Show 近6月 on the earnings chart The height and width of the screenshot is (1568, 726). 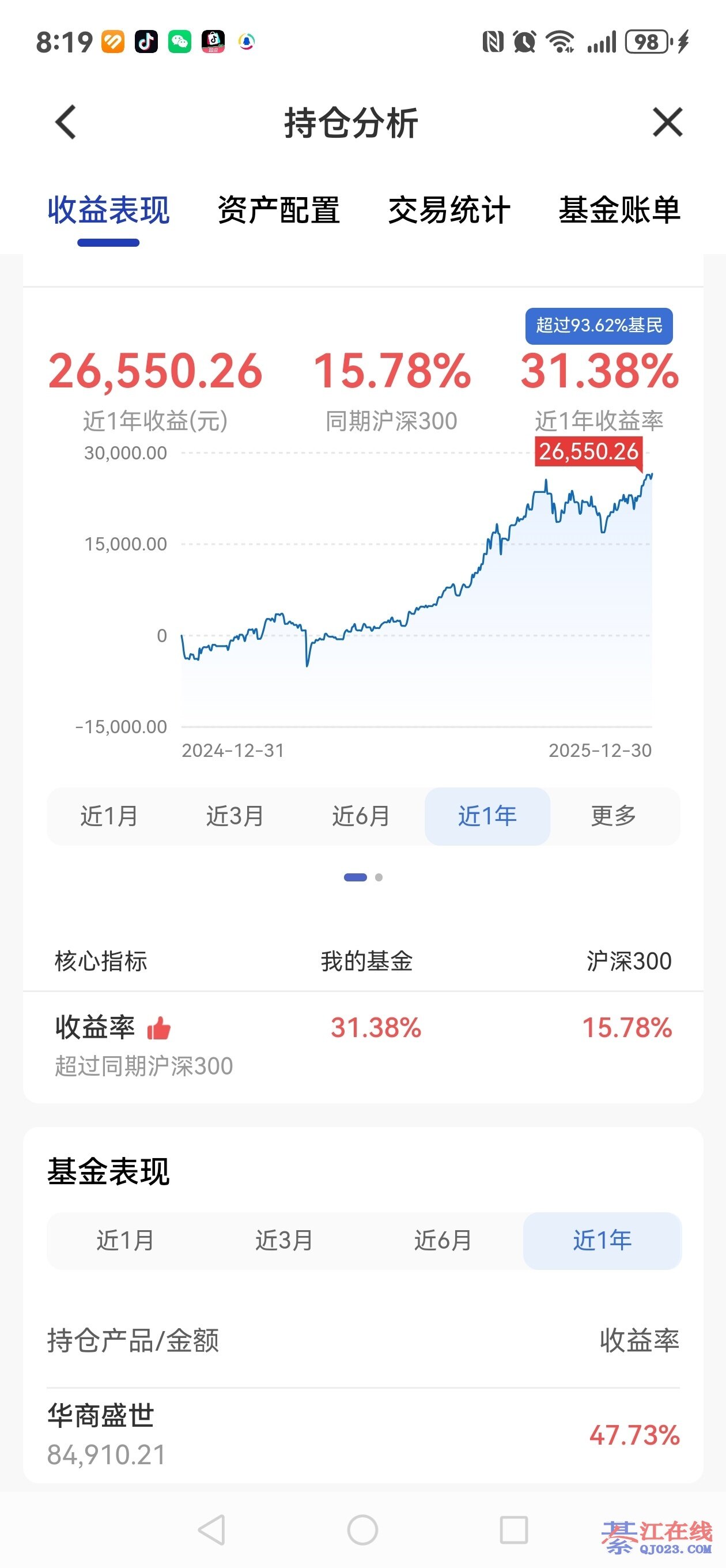click(361, 816)
